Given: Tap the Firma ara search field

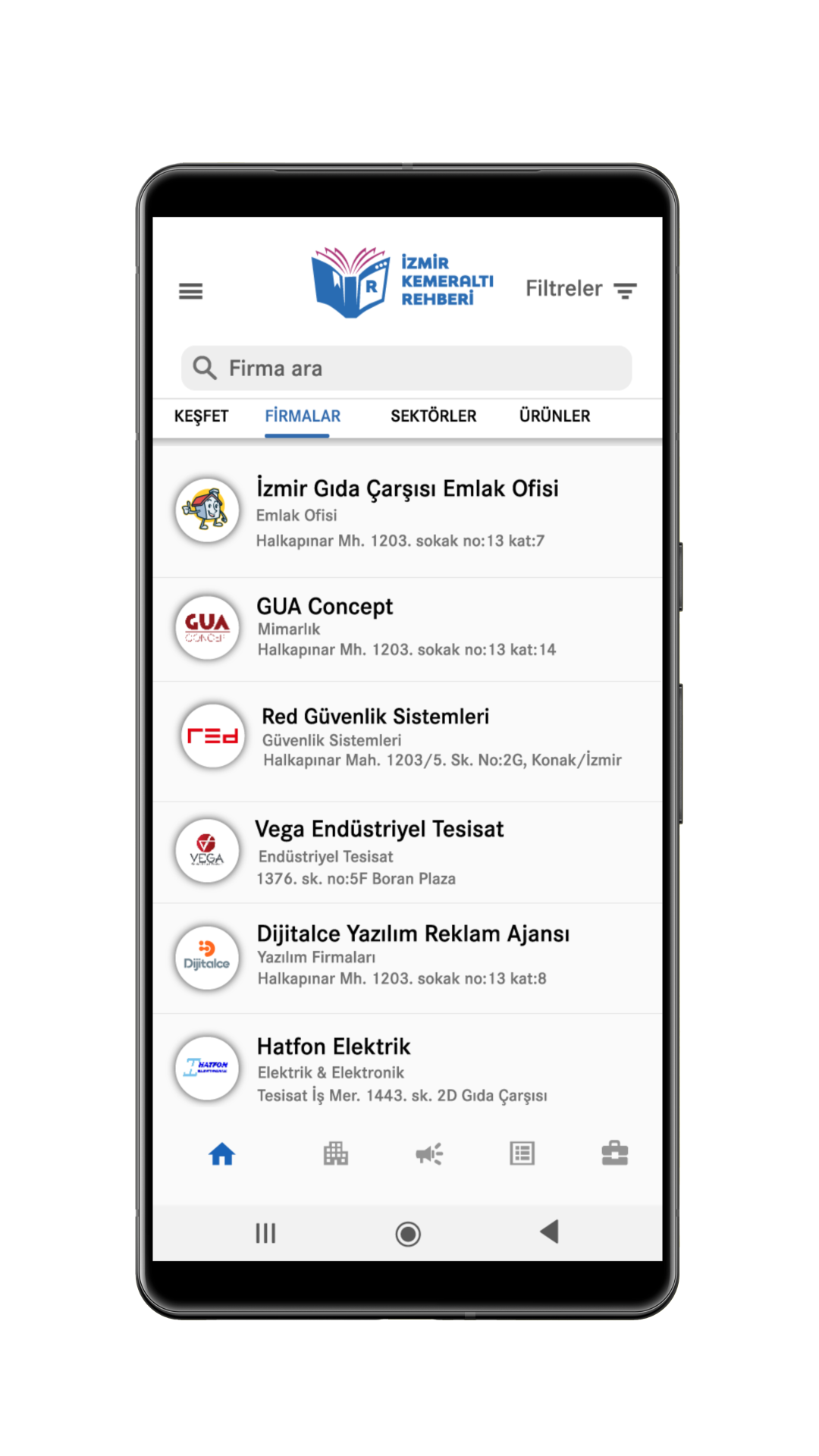Looking at the screenshot, I should [x=406, y=369].
